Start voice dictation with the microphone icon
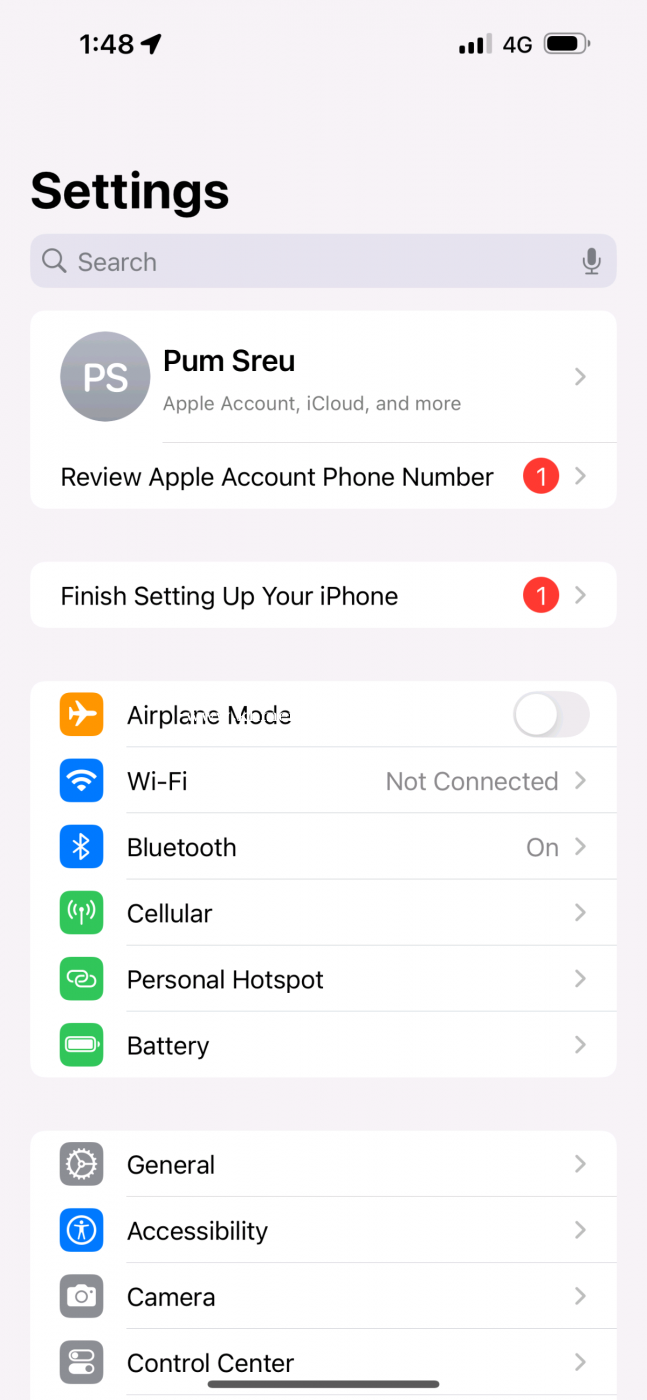 591,262
